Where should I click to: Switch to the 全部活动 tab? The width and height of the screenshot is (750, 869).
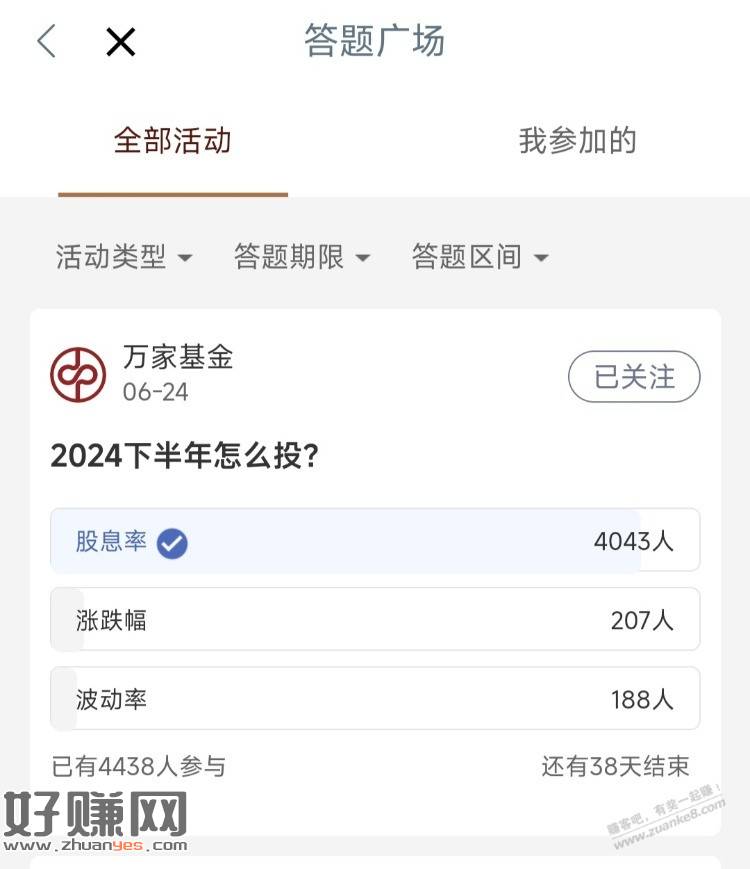point(173,141)
